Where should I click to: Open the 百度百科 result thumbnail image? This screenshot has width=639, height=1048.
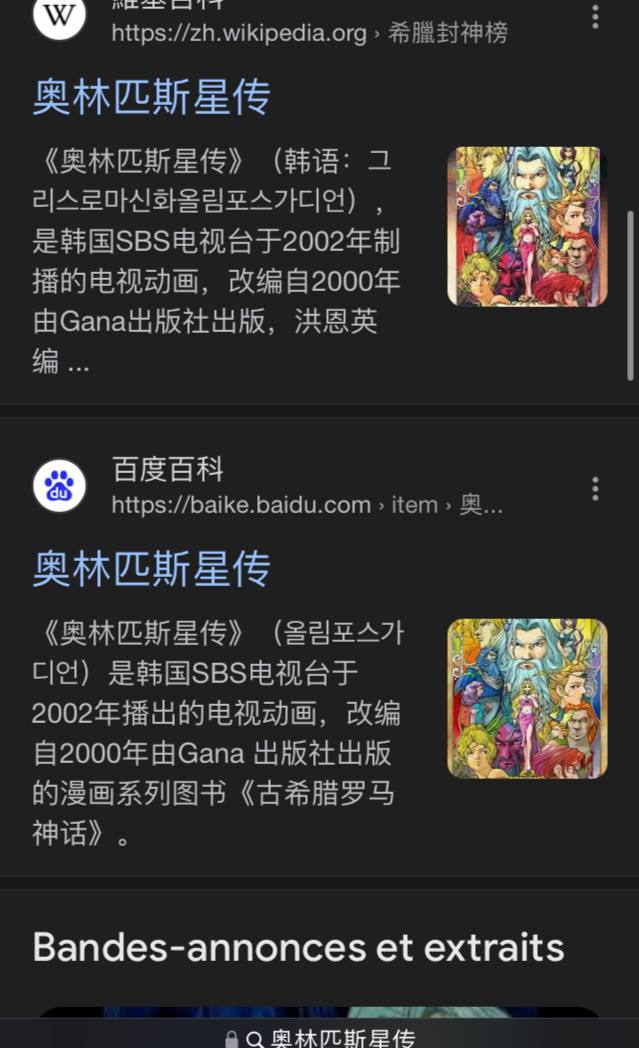coord(527,698)
